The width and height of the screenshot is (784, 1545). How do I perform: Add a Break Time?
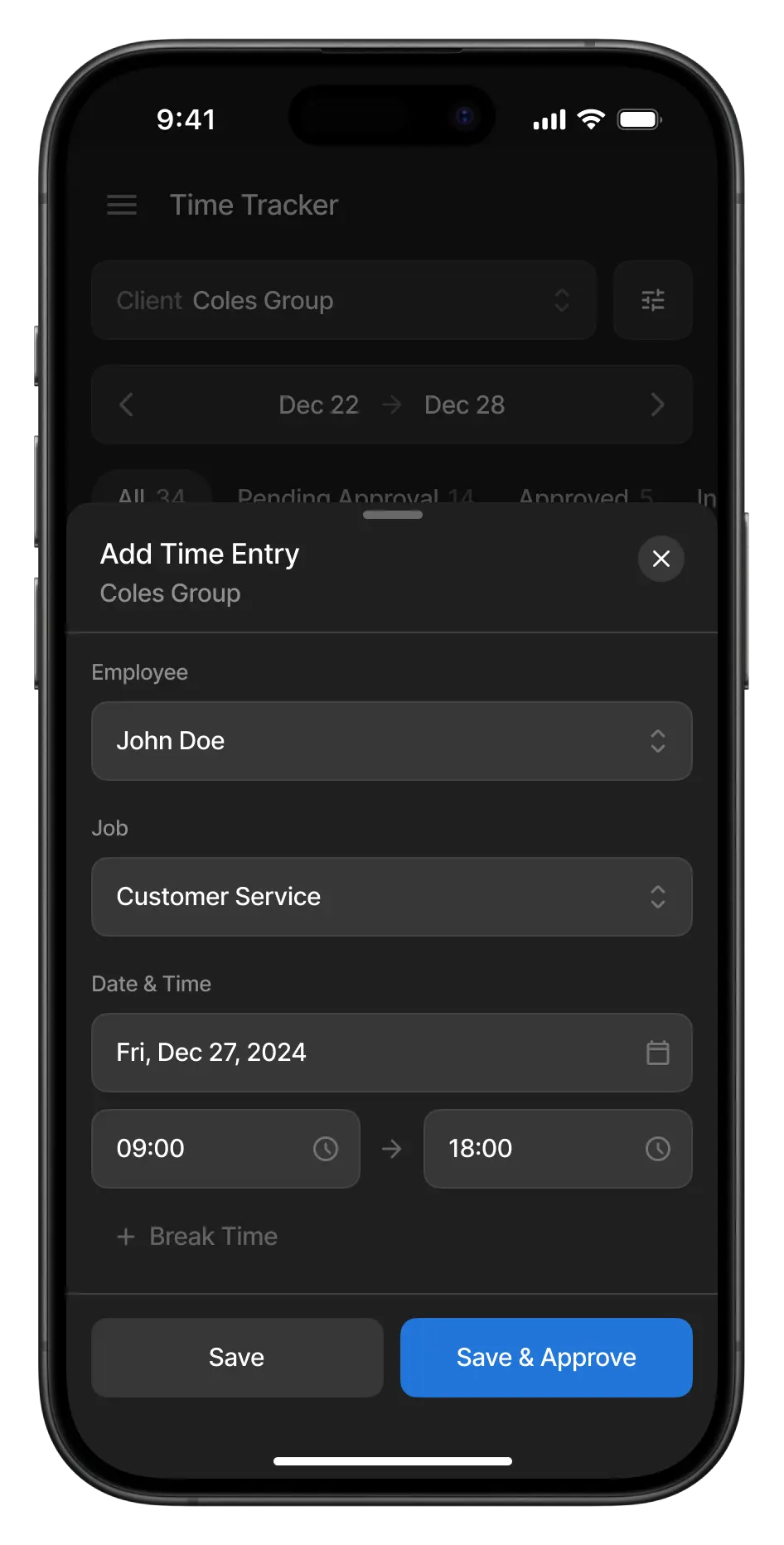point(198,1237)
